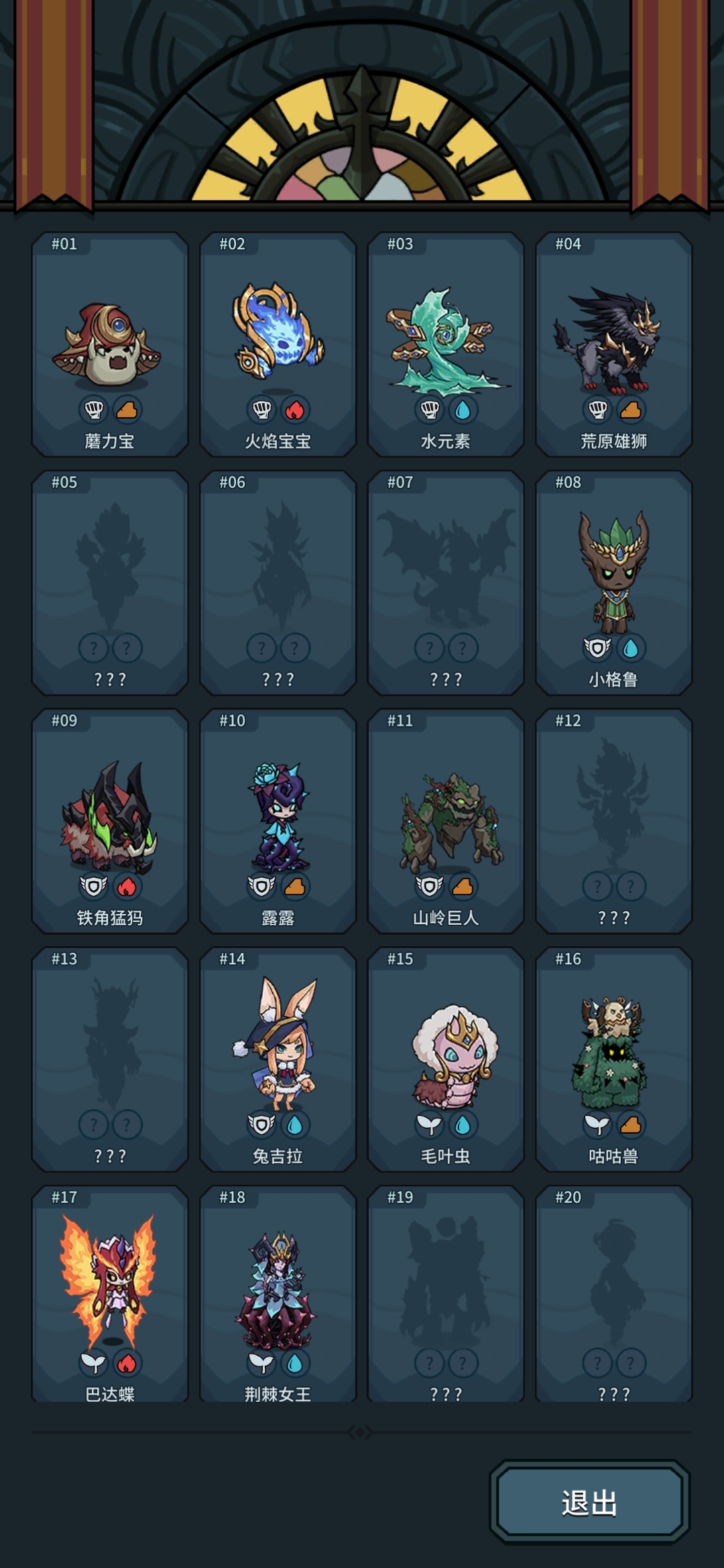Select the #10 露露 card

pyautogui.click(x=278, y=822)
